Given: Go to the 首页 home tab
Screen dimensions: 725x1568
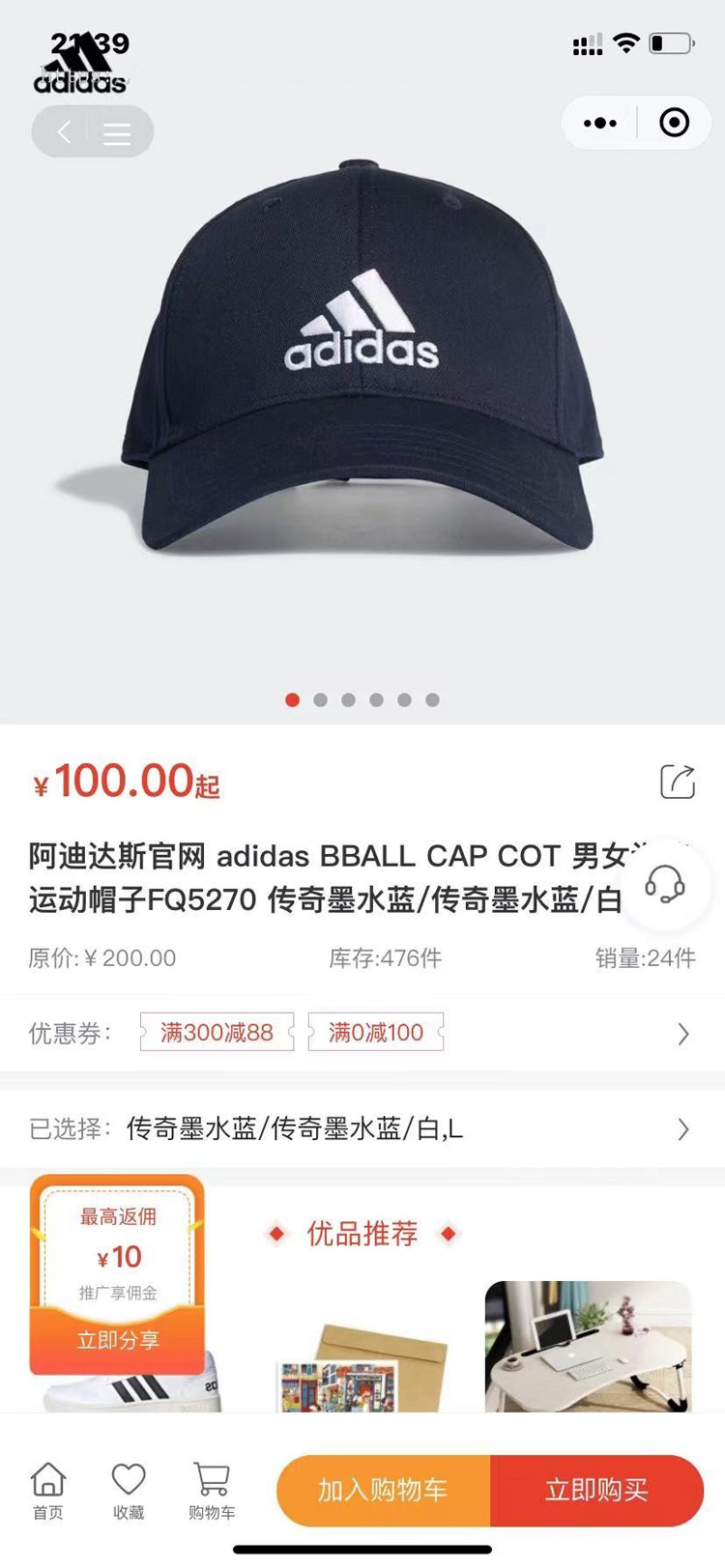Looking at the screenshot, I should point(48,1491).
